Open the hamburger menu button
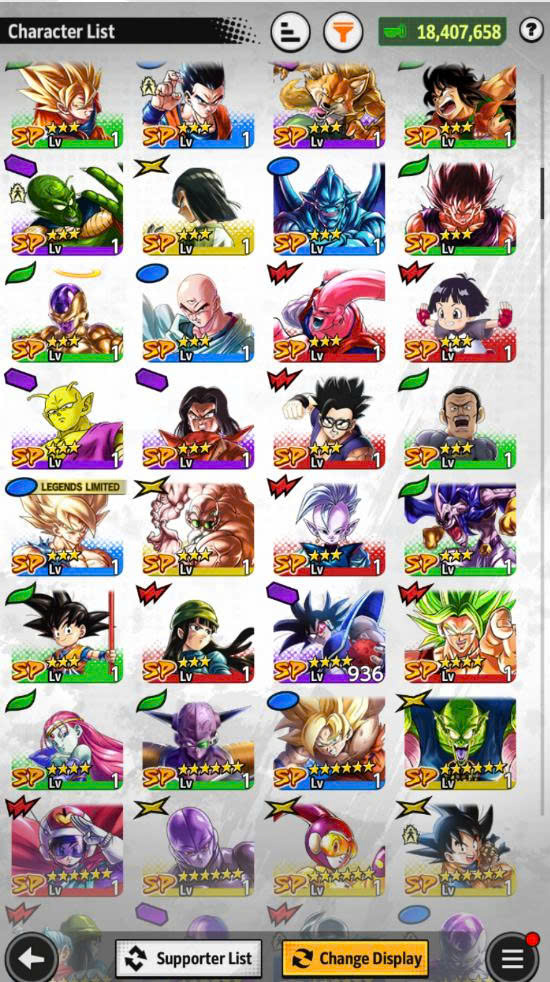Viewport: 550px width, 982px height. click(512, 958)
